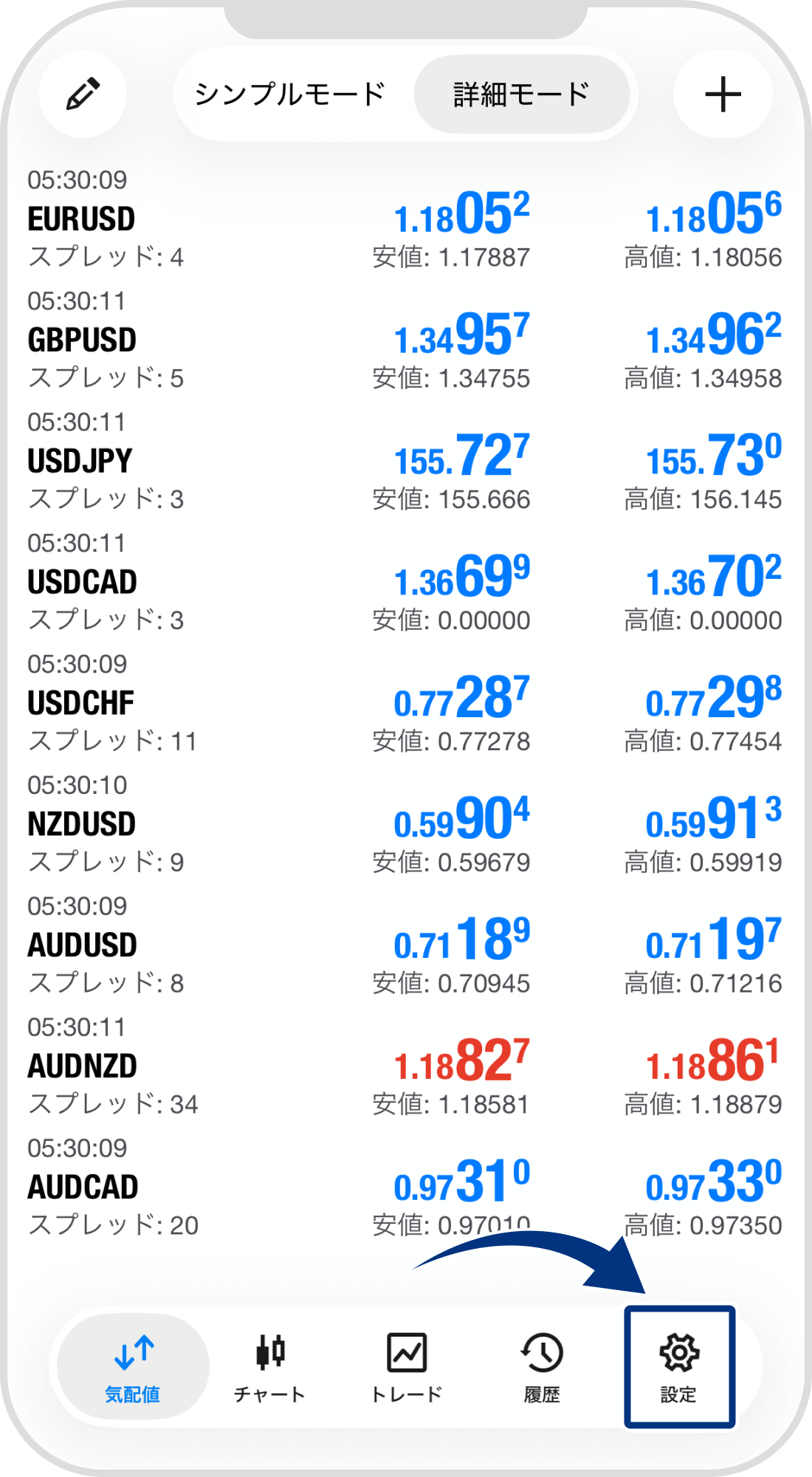Switch to シンプルモード view

[x=289, y=95]
